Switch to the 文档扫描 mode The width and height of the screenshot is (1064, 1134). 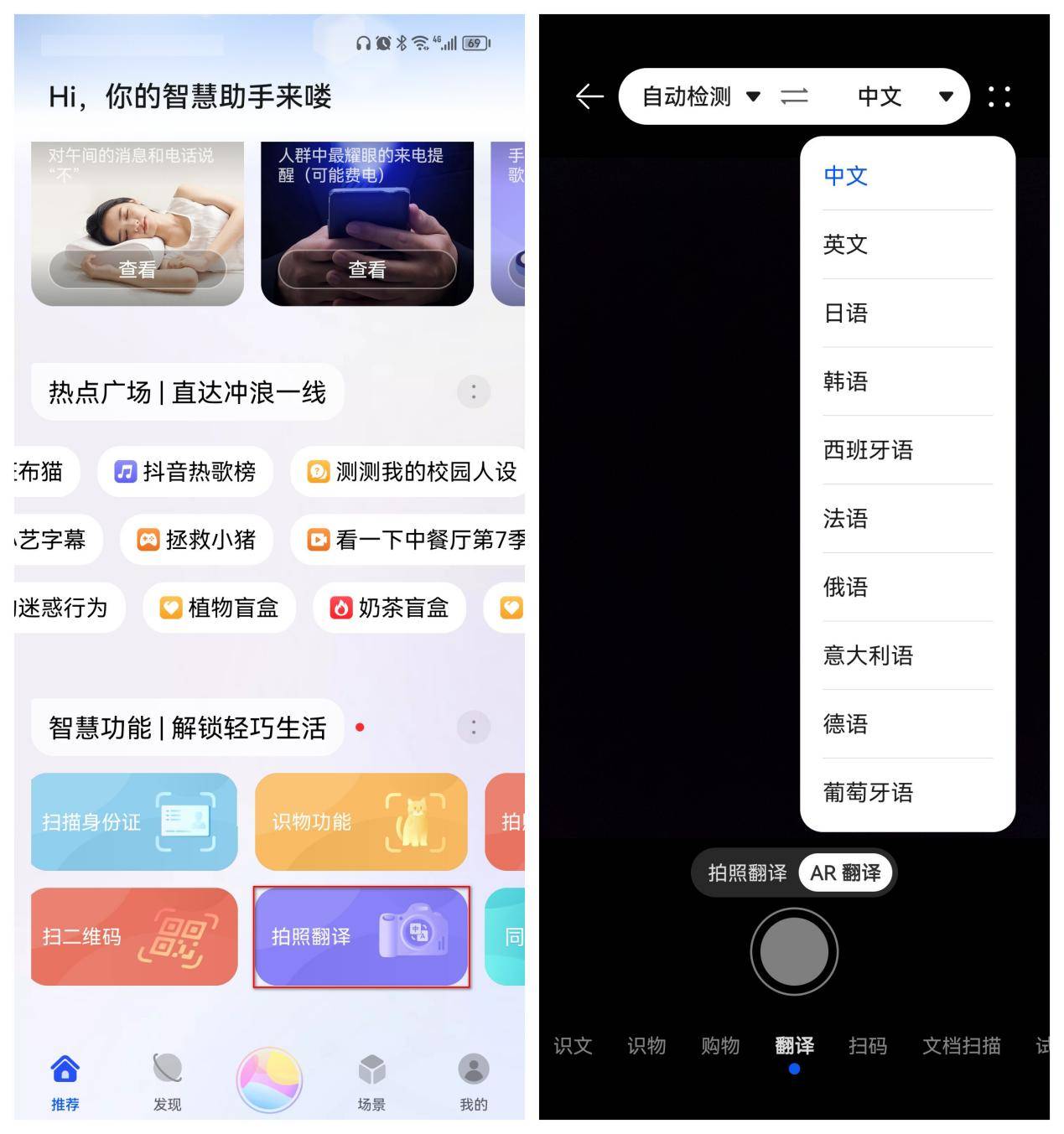pos(961,1046)
